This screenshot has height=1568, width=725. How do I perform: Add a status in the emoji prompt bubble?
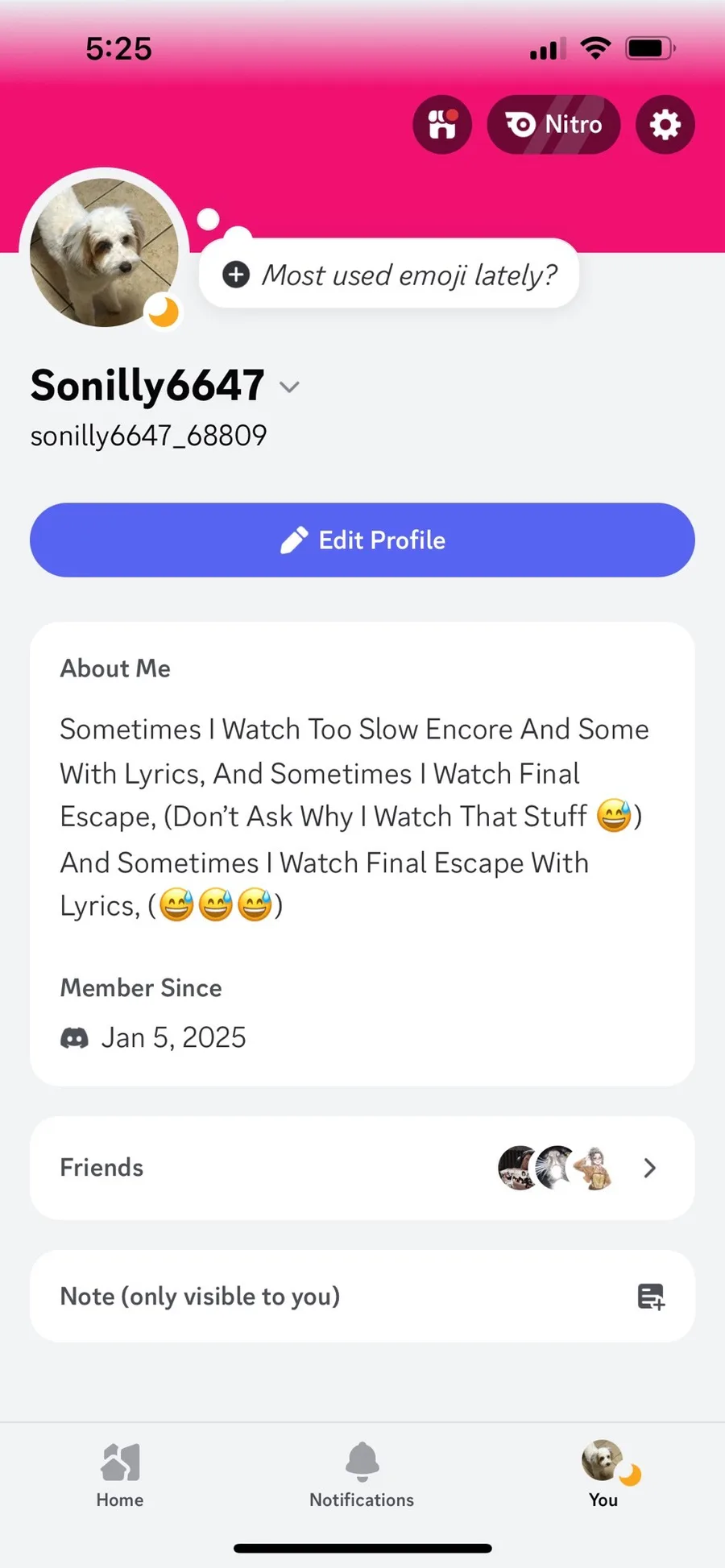click(x=389, y=275)
